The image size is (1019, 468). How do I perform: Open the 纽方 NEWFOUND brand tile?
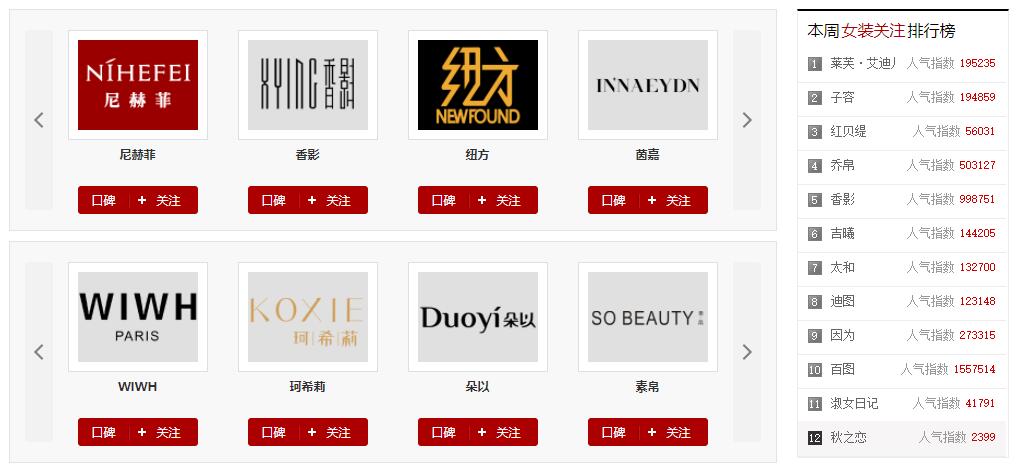pyautogui.click(x=478, y=85)
